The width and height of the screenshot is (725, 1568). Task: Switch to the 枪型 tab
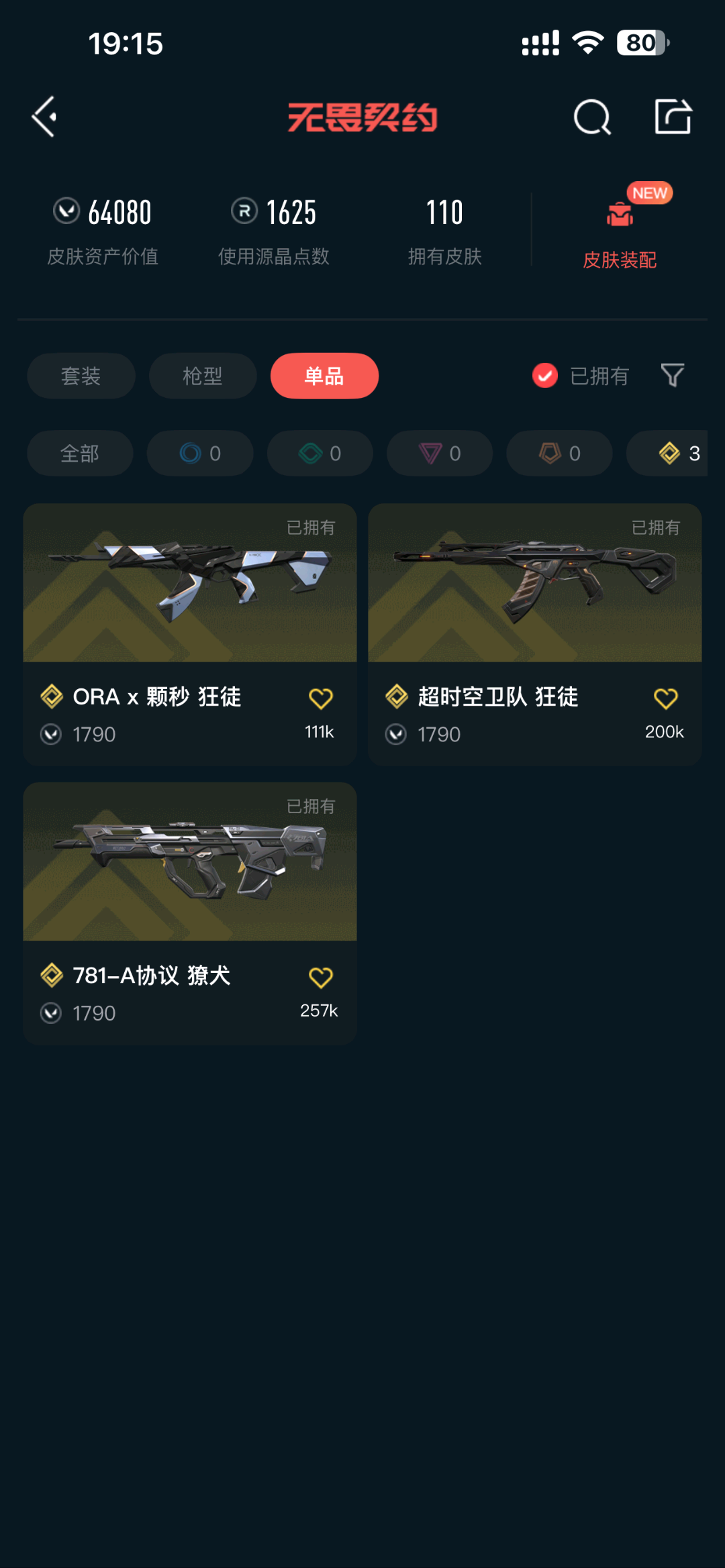point(202,376)
